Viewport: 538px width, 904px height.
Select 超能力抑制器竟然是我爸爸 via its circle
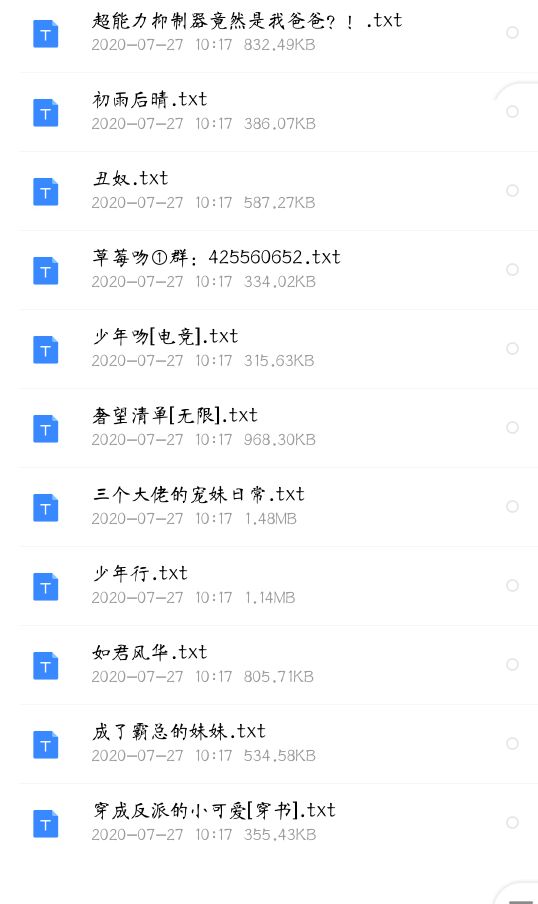point(512,32)
